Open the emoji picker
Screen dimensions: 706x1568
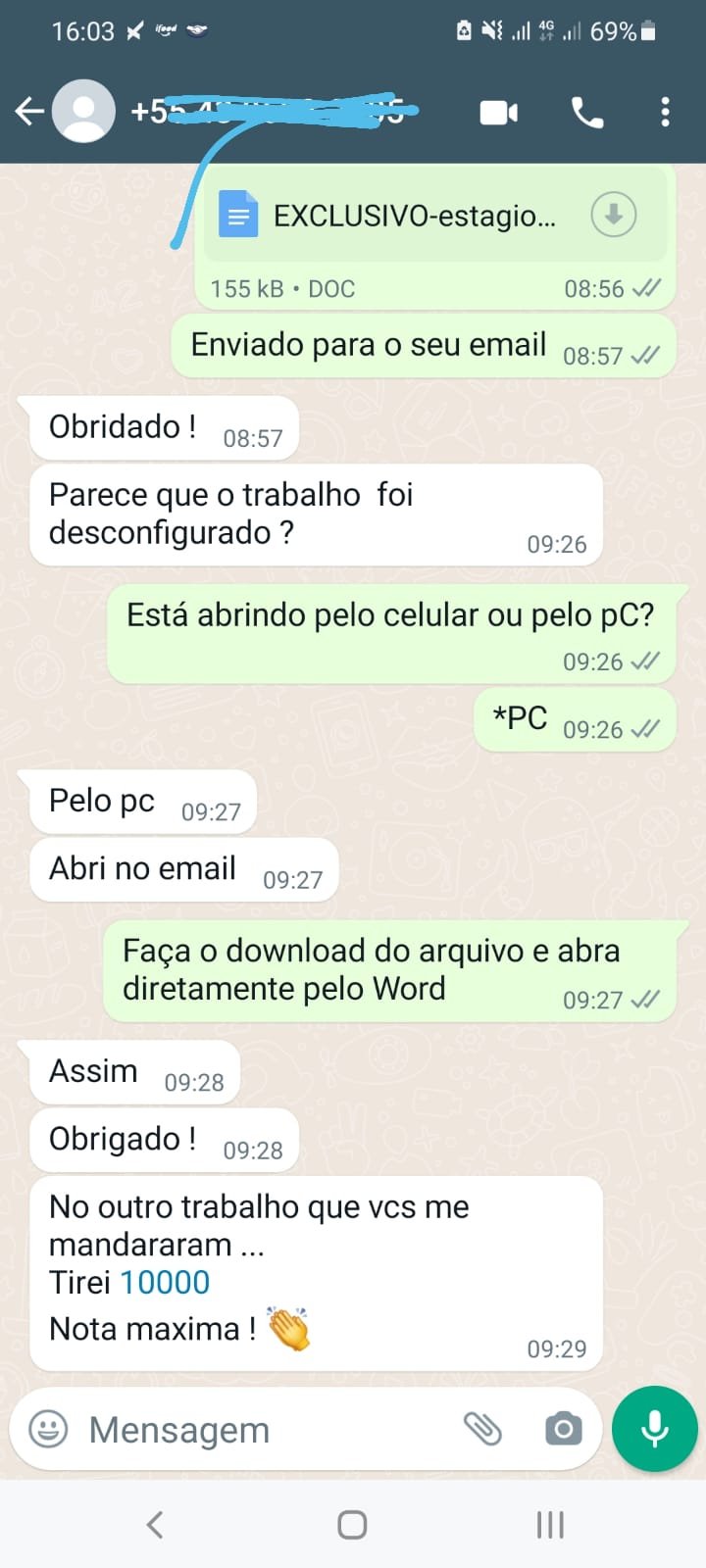[x=48, y=1429]
